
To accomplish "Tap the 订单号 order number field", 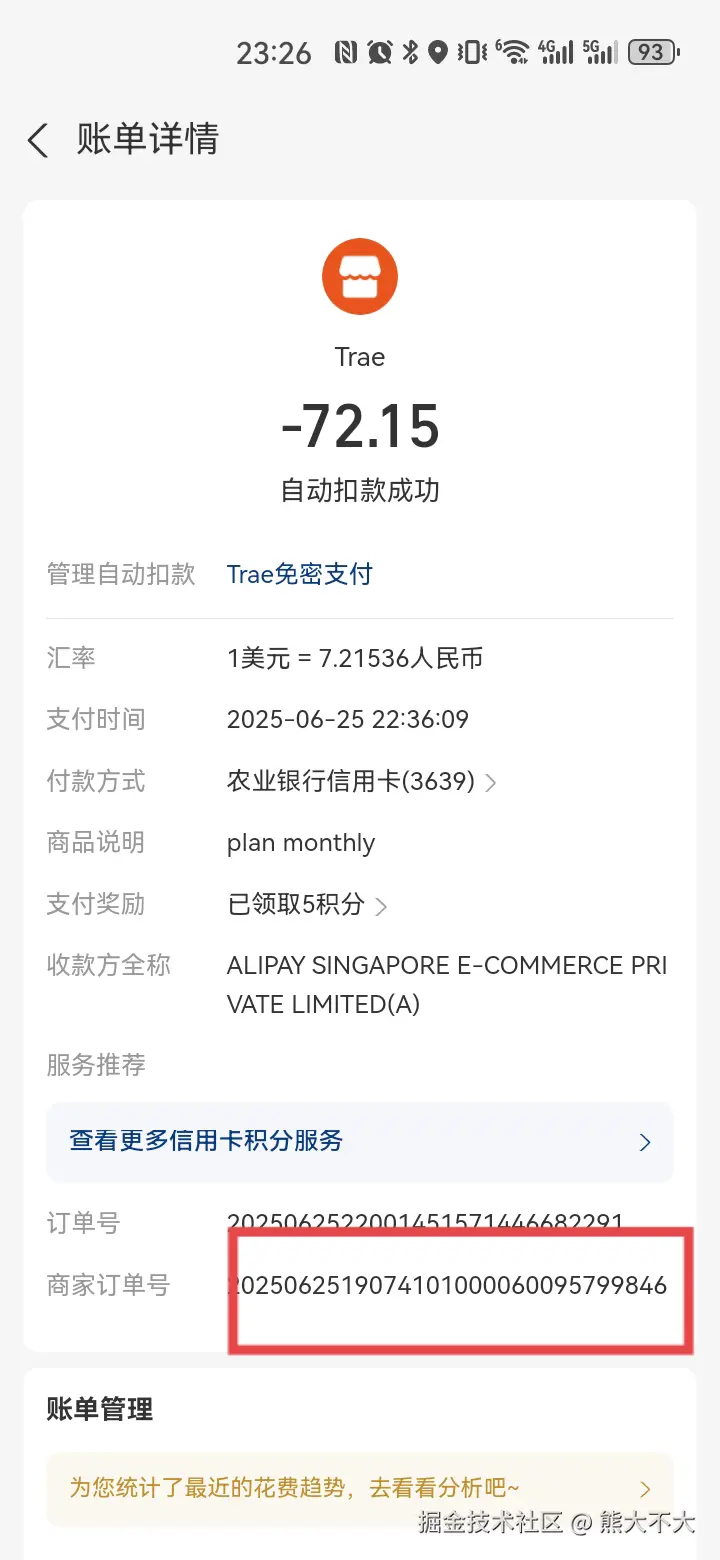I will [424, 1222].
